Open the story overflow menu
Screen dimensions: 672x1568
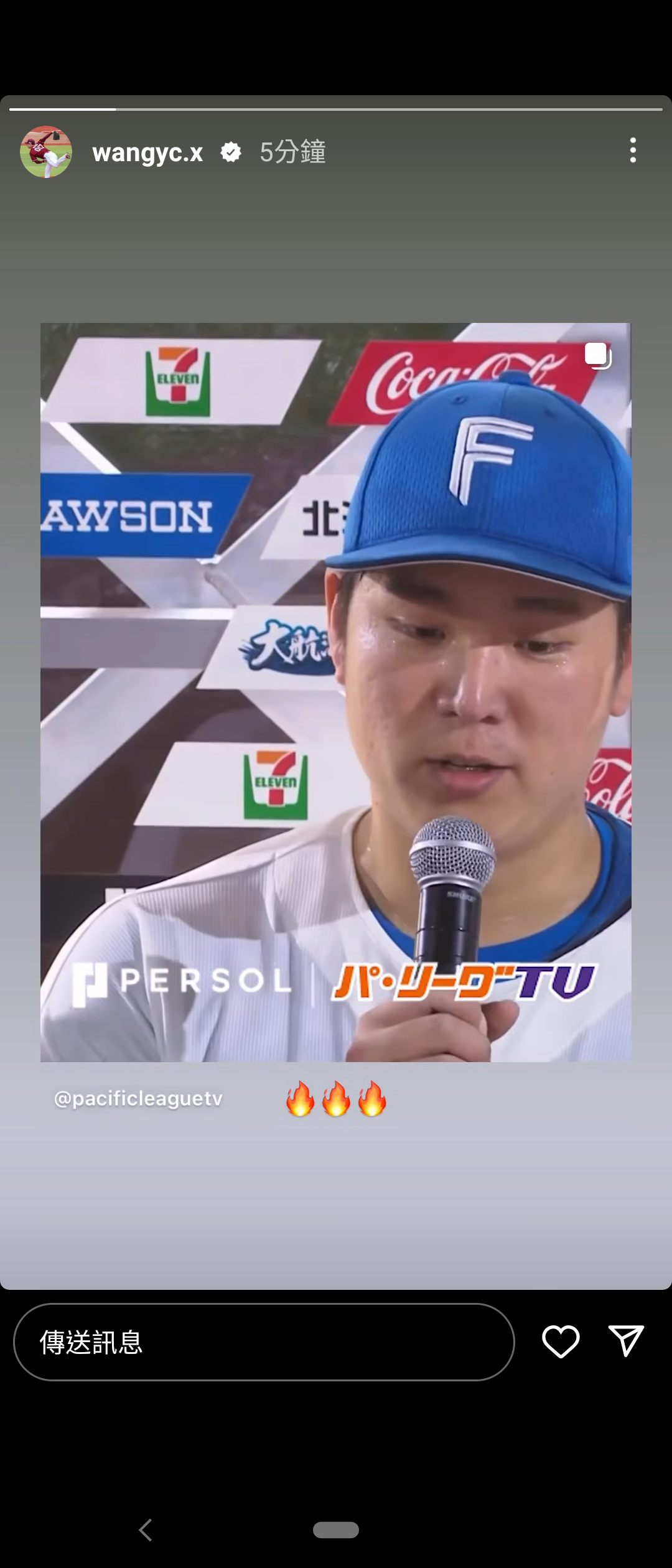click(x=633, y=151)
